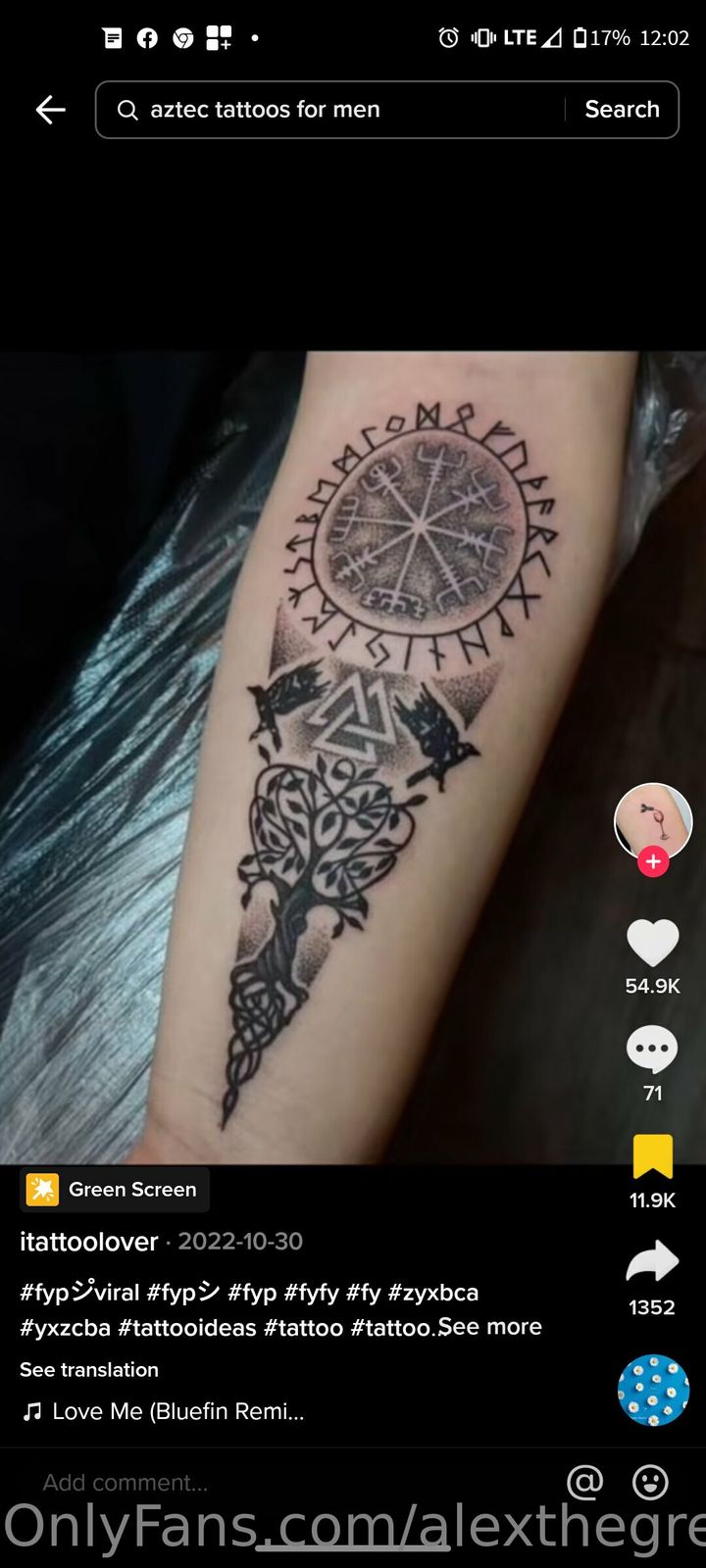Open the 'aztec tattoos for men' search field
This screenshot has height=1568, width=706.
(x=333, y=110)
